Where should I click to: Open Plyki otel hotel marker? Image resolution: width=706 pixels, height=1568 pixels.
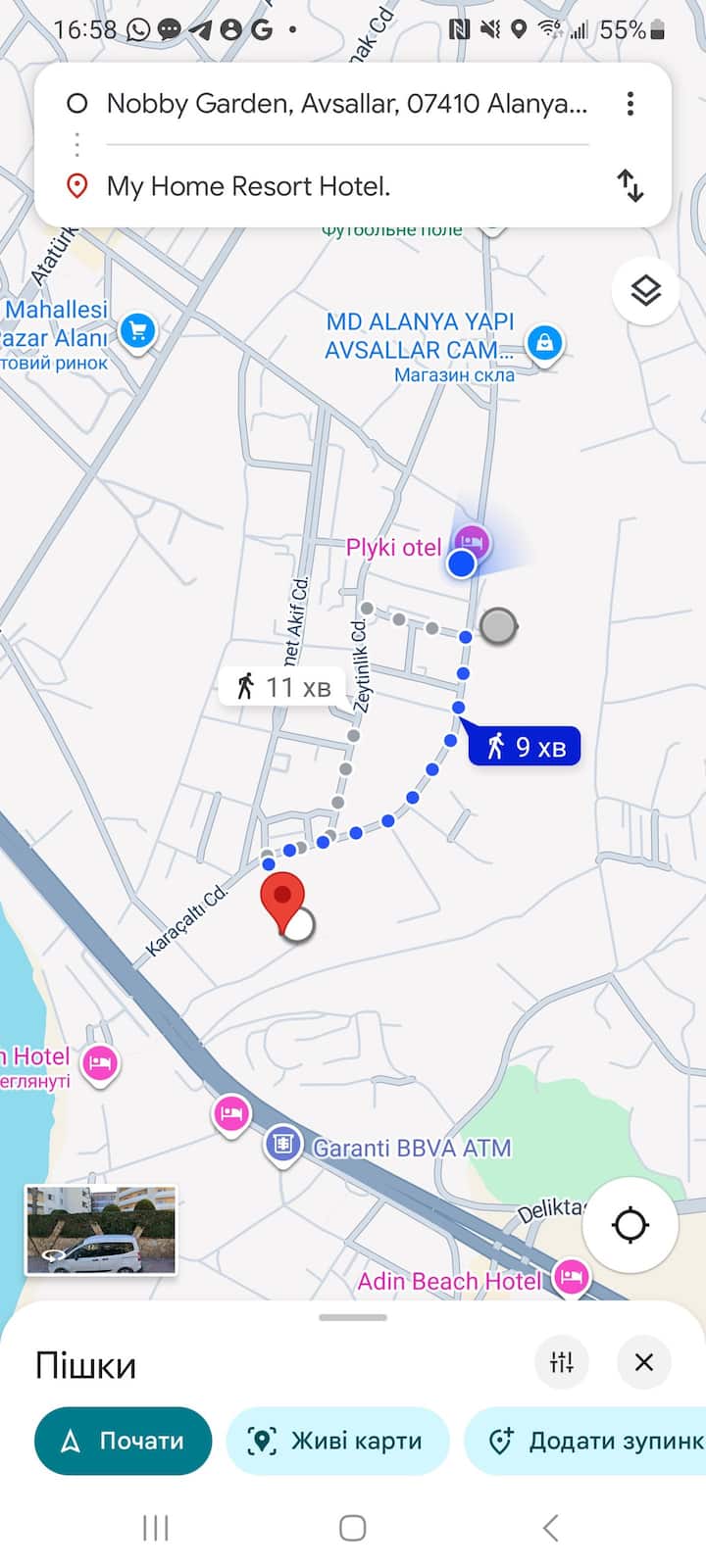click(472, 541)
